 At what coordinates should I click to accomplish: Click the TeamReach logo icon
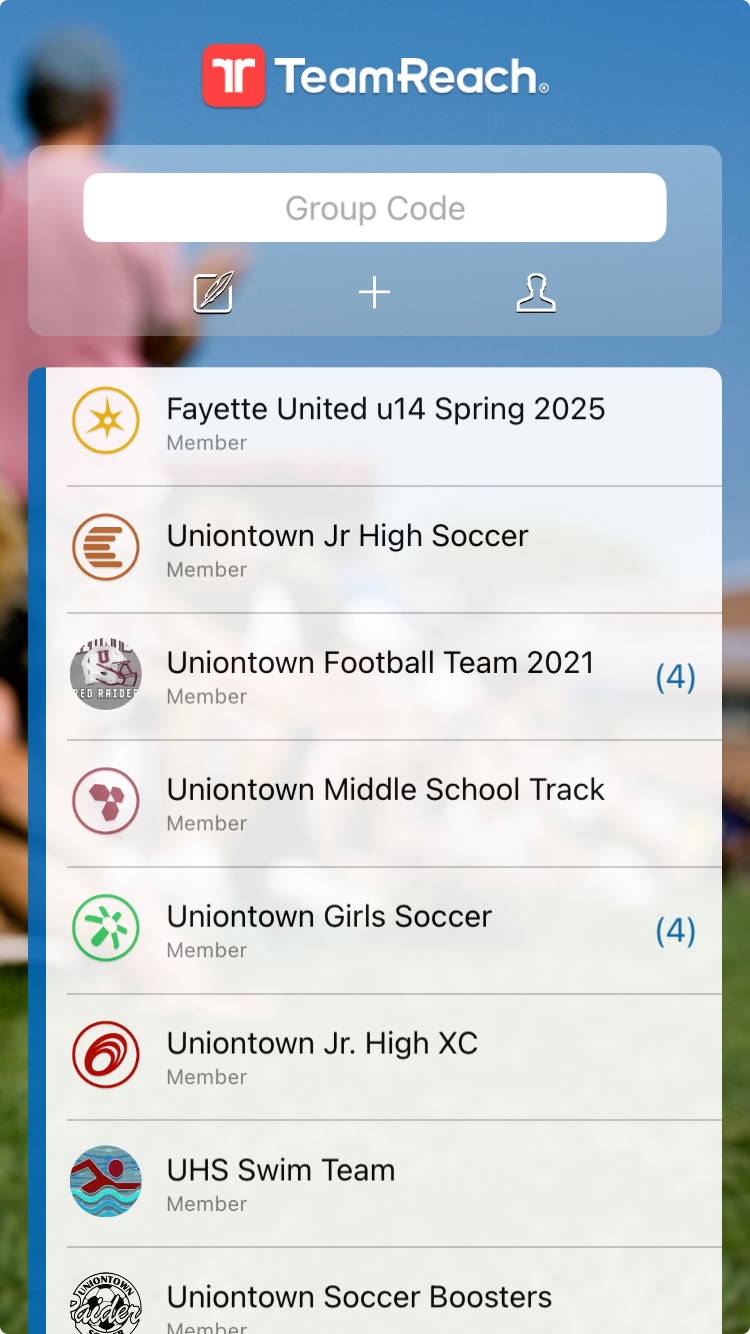coord(232,75)
